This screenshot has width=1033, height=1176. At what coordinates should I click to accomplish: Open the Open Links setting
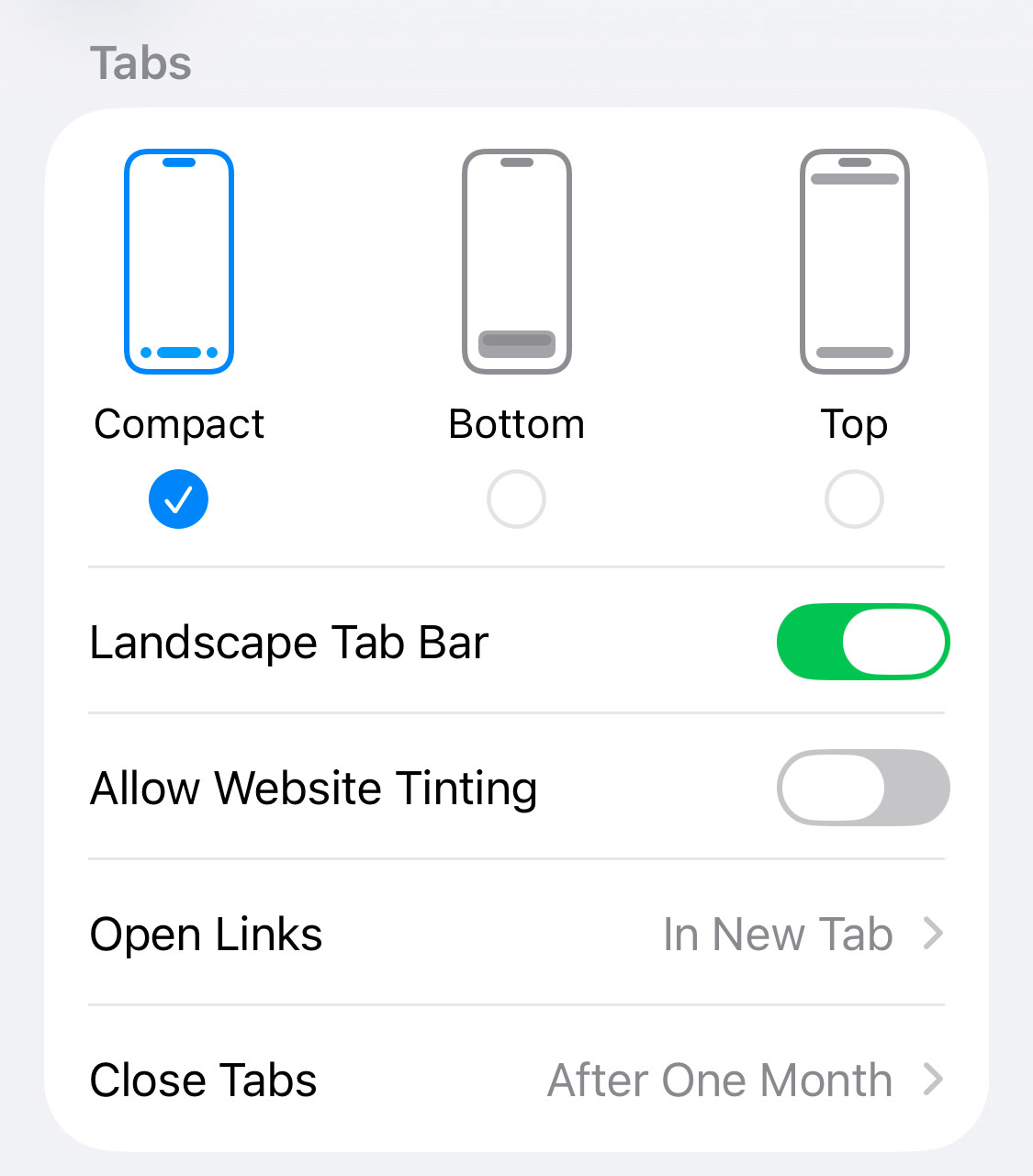click(516, 934)
